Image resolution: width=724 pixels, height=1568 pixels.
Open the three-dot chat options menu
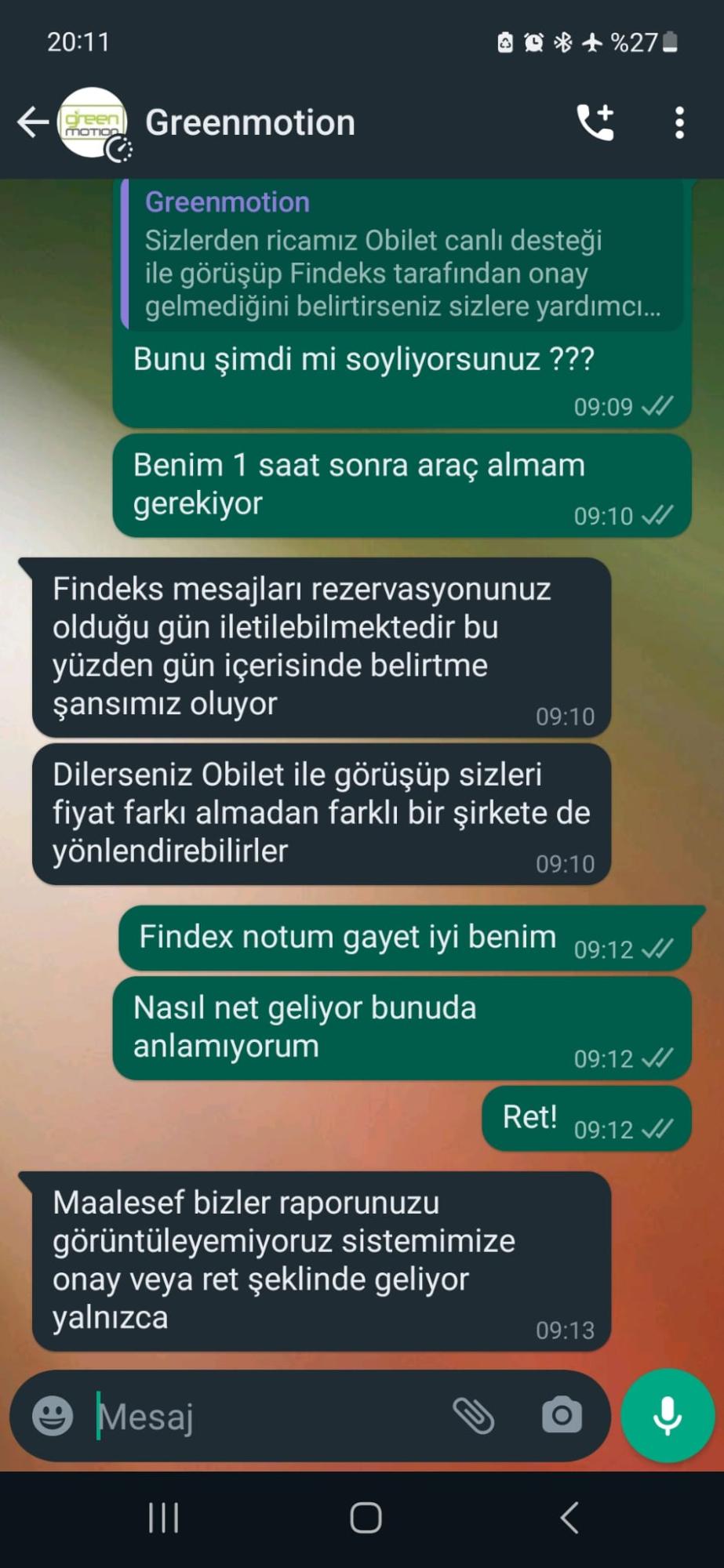coord(679,122)
